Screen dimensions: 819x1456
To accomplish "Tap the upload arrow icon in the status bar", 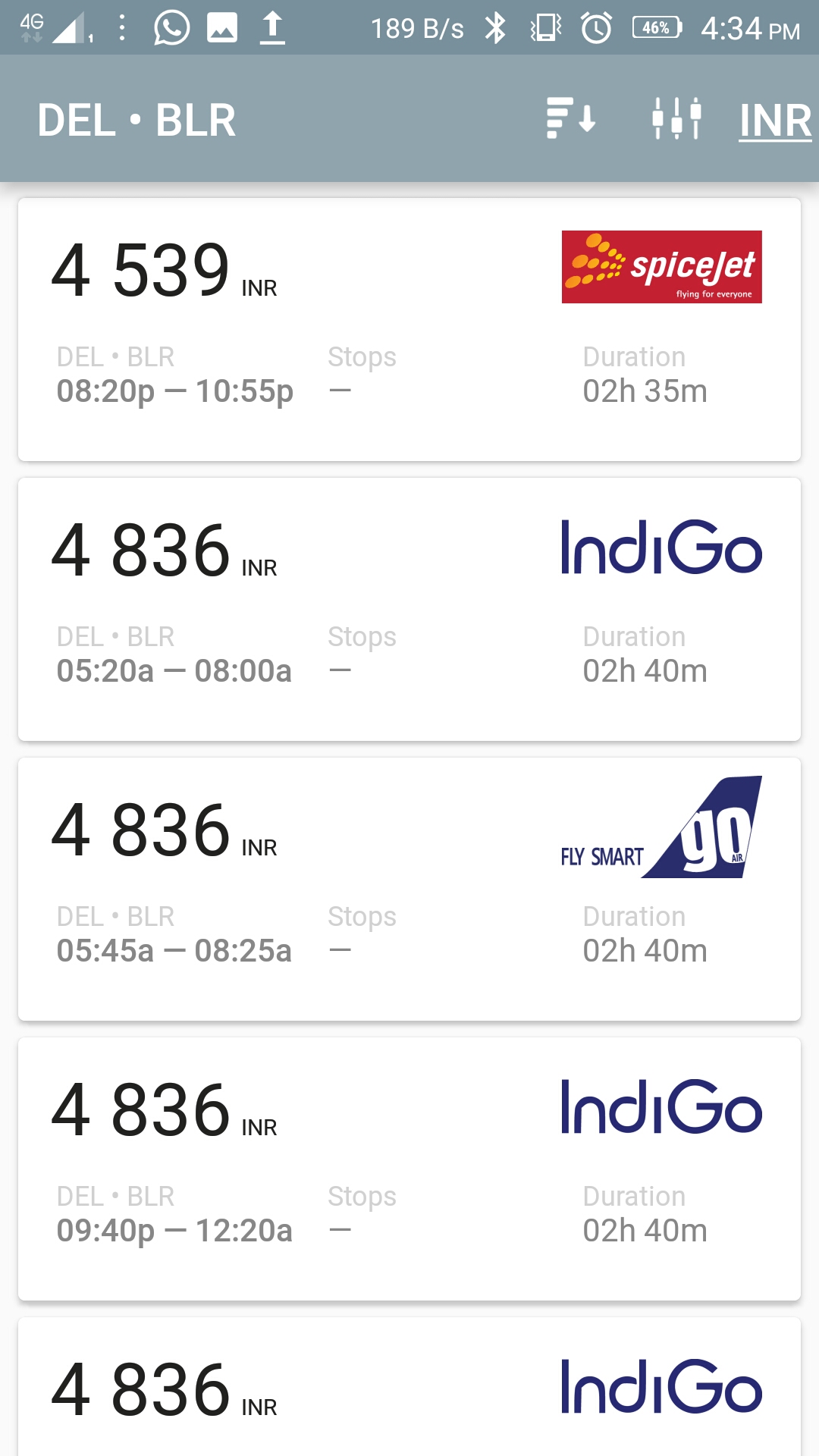I will tap(270, 27).
